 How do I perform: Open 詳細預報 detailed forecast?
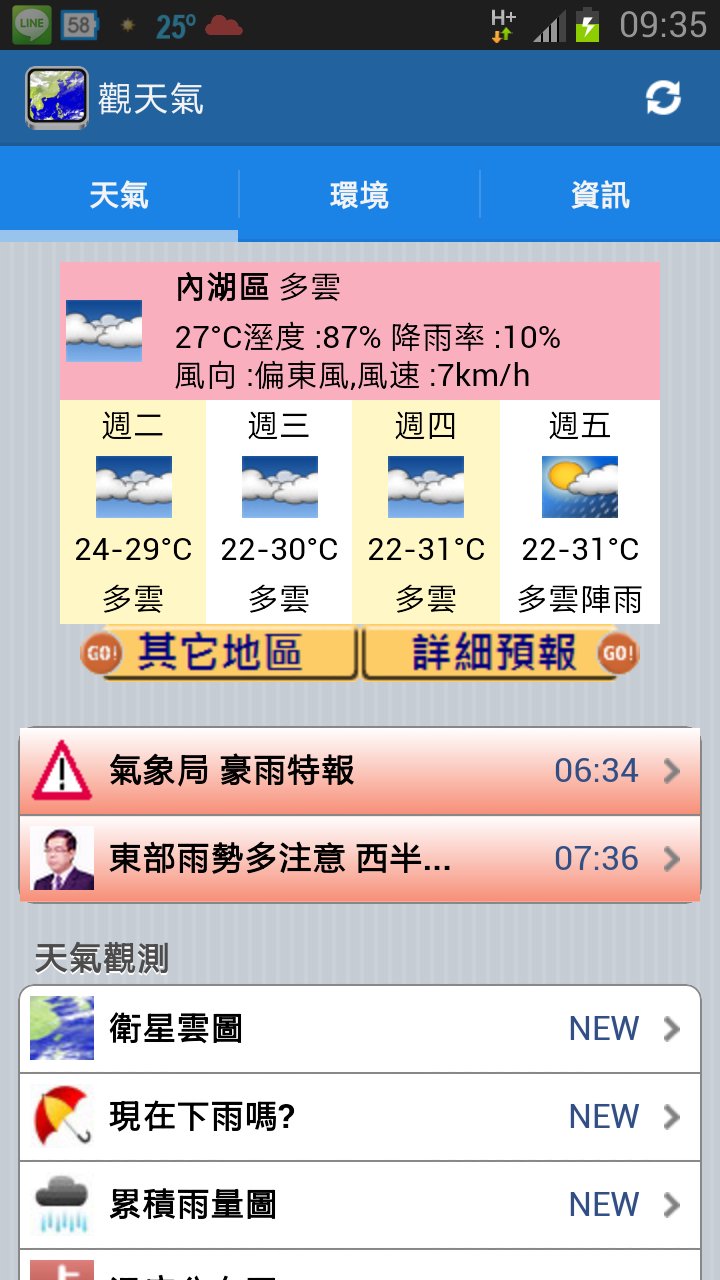pos(498,653)
